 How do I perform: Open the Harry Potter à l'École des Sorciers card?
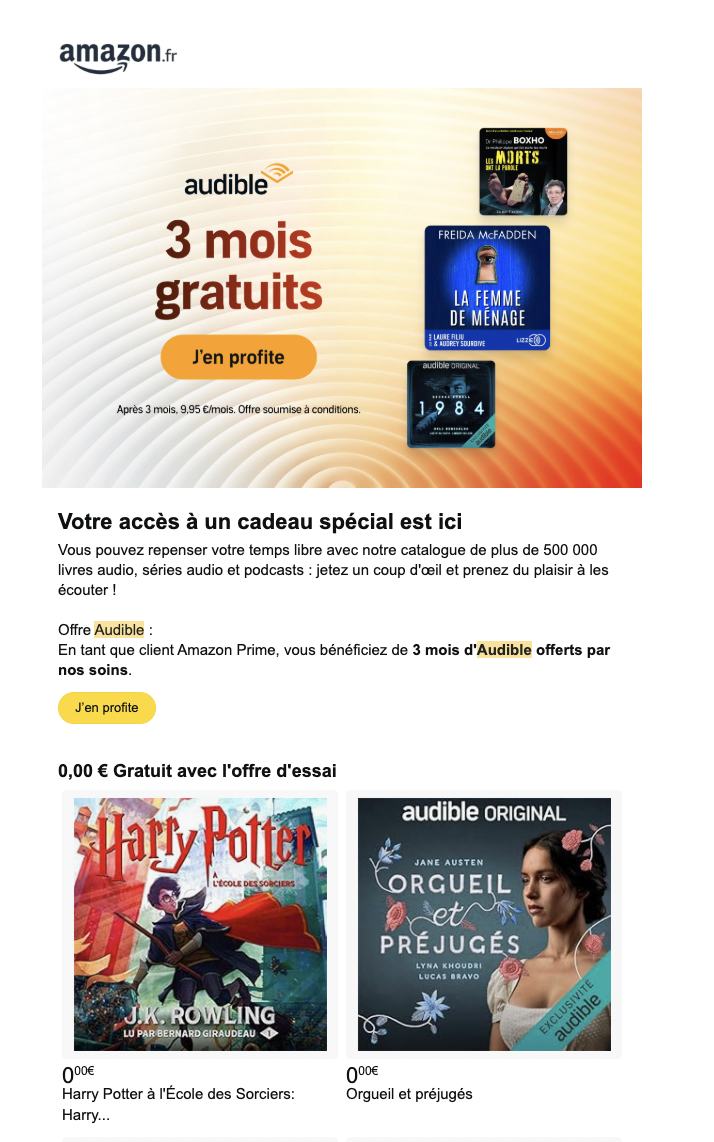200,924
